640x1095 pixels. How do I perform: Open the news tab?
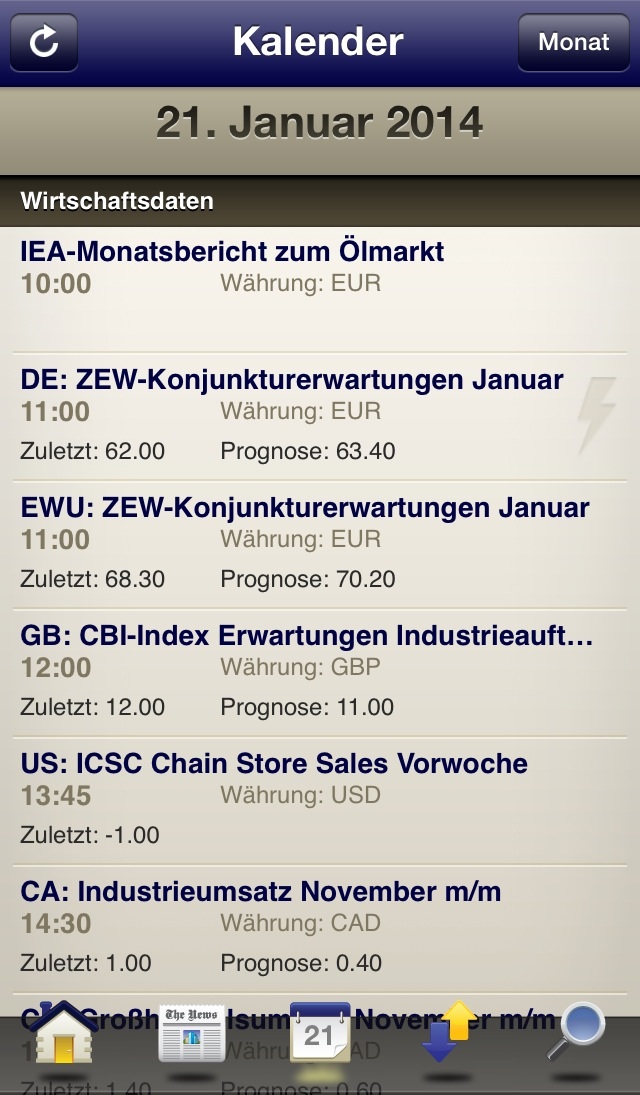point(192,1034)
